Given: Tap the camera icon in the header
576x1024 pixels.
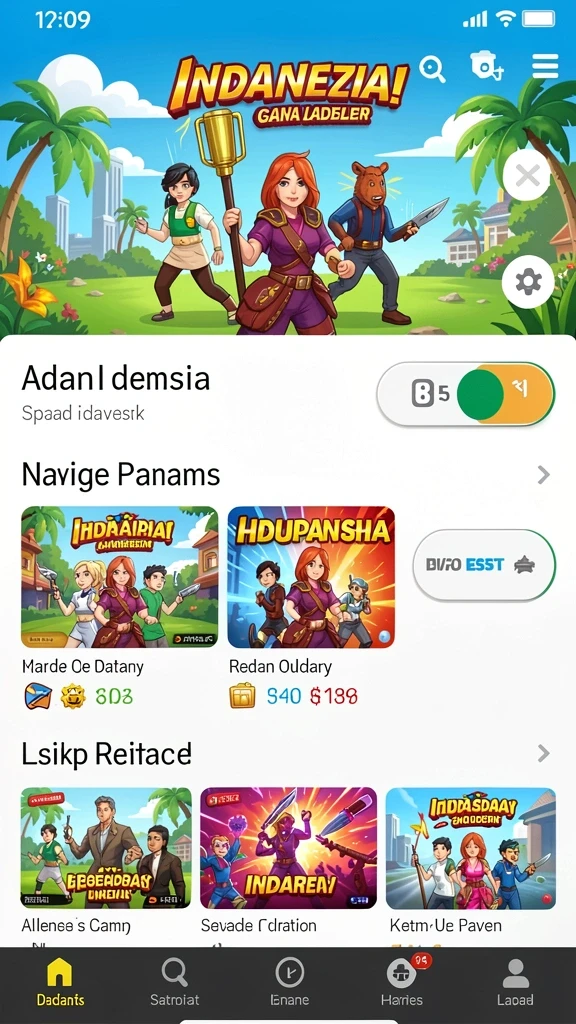Looking at the screenshot, I should click(x=487, y=66).
